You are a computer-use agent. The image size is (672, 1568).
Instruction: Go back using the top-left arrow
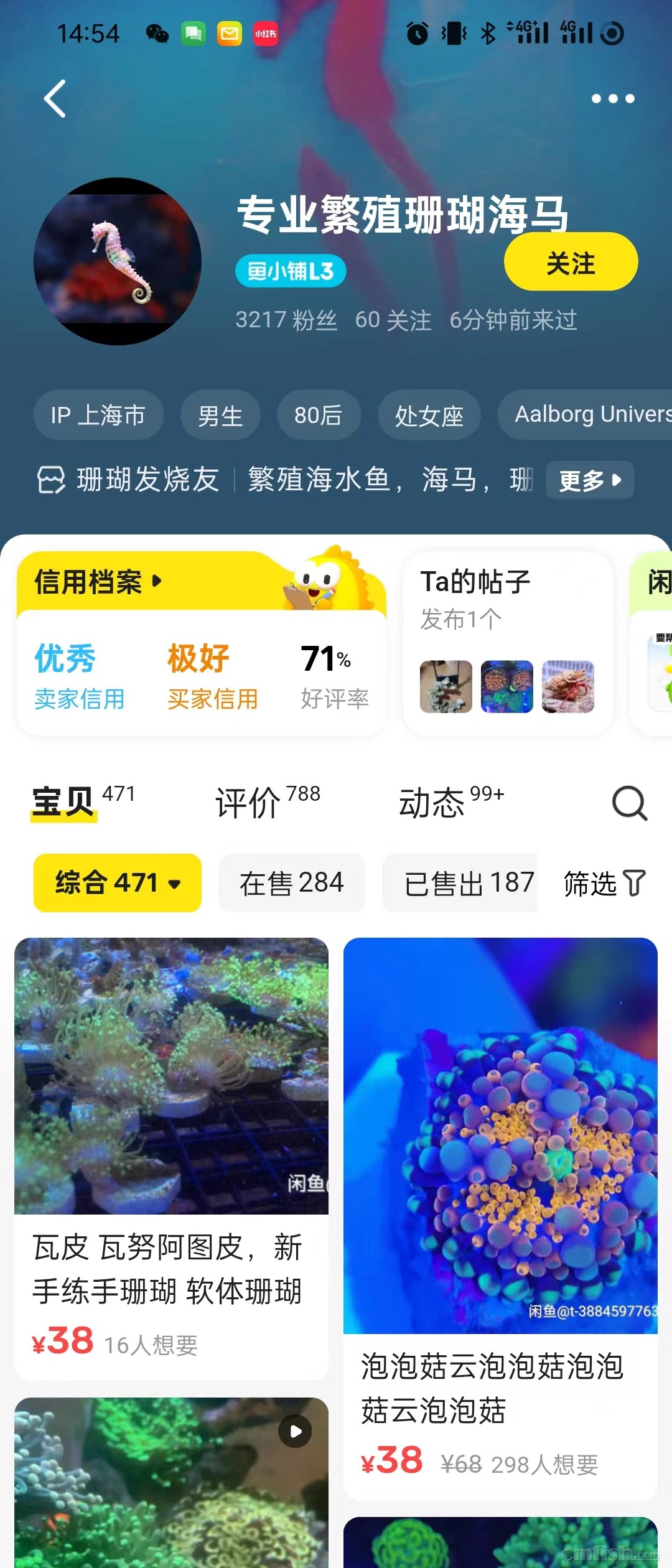point(55,98)
